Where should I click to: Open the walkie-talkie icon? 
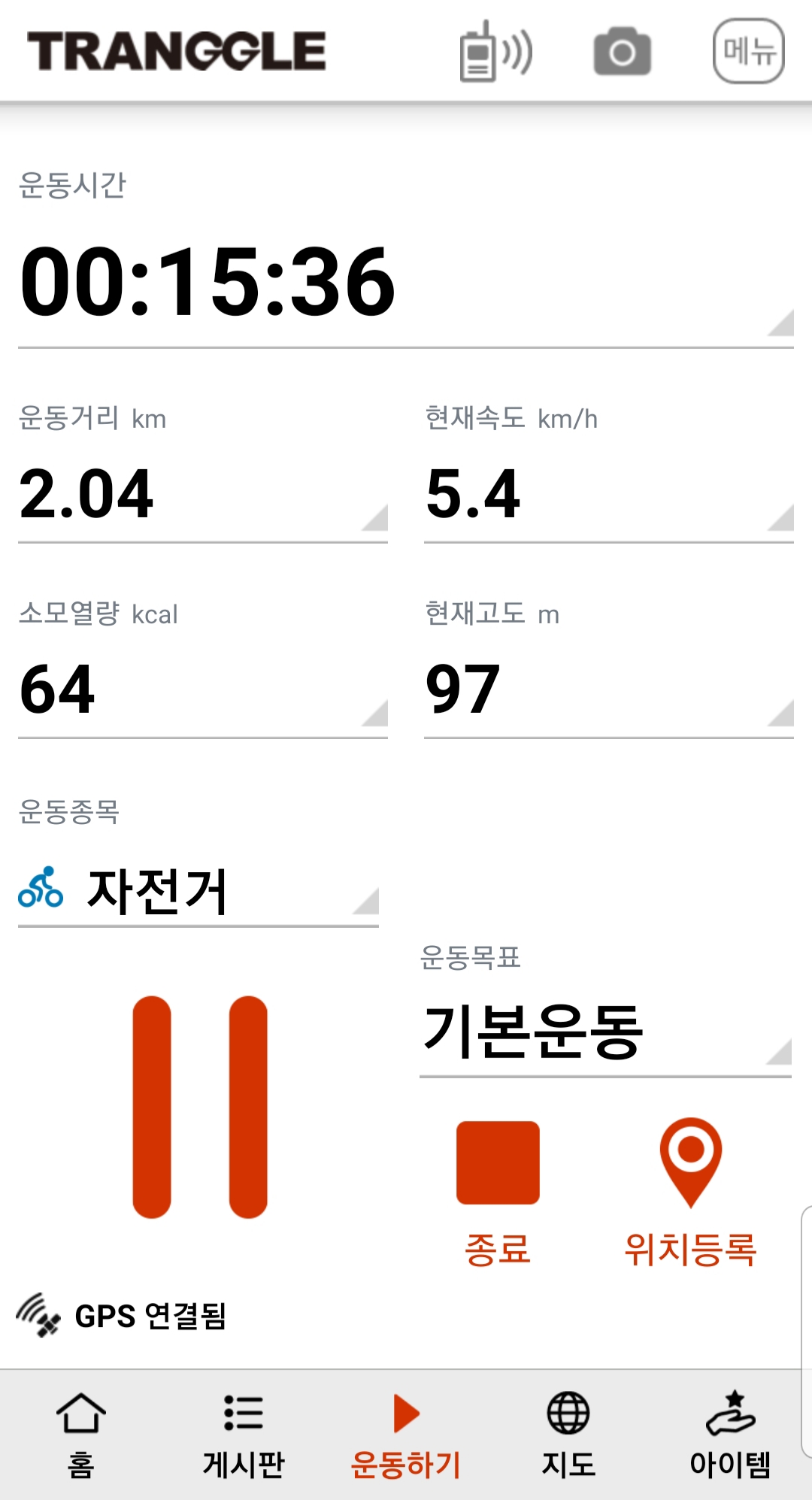(x=495, y=51)
